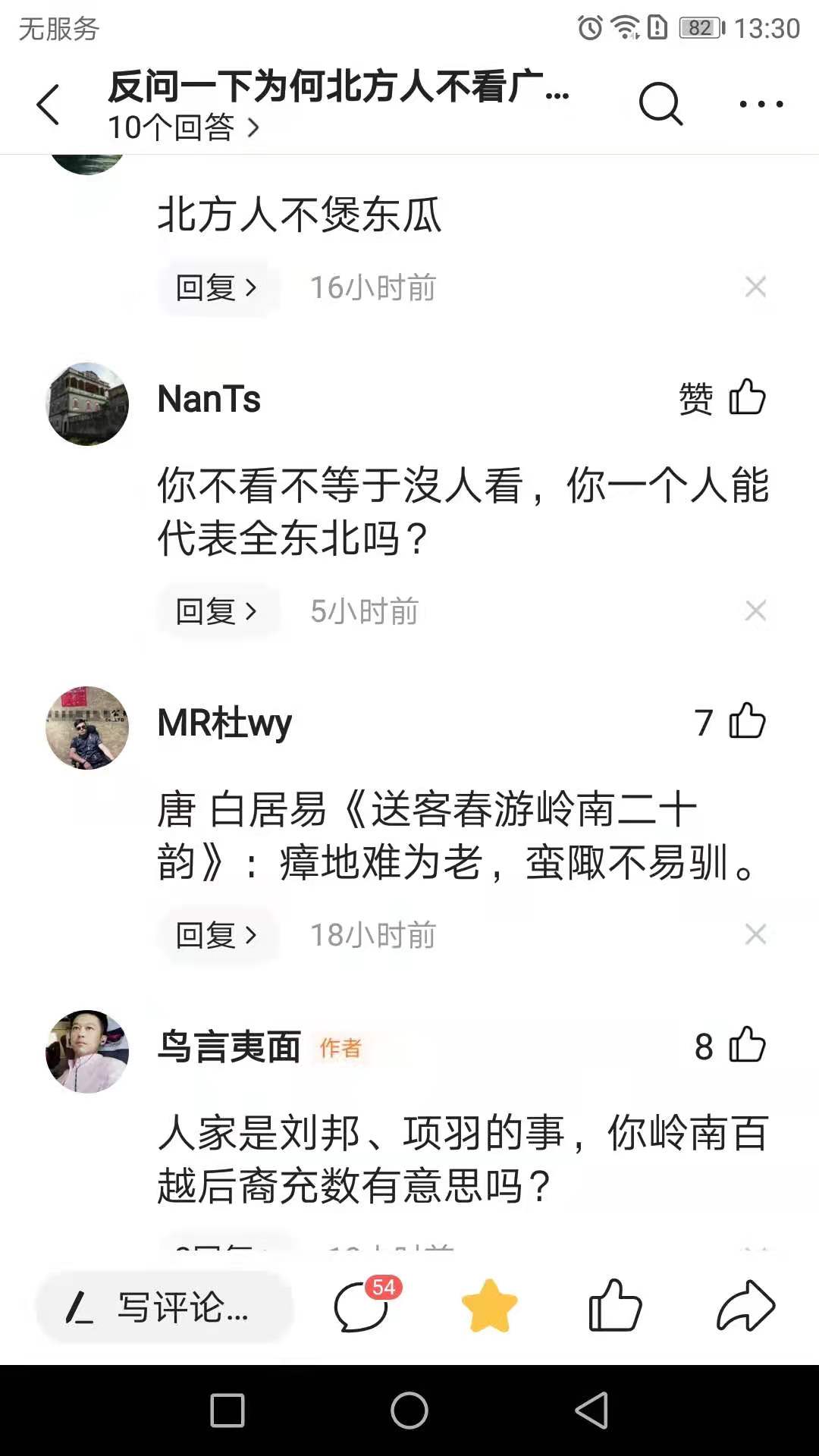Dismiss MR杜wy's comment with the X
Viewport: 819px width, 1456px height.
[x=755, y=934]
